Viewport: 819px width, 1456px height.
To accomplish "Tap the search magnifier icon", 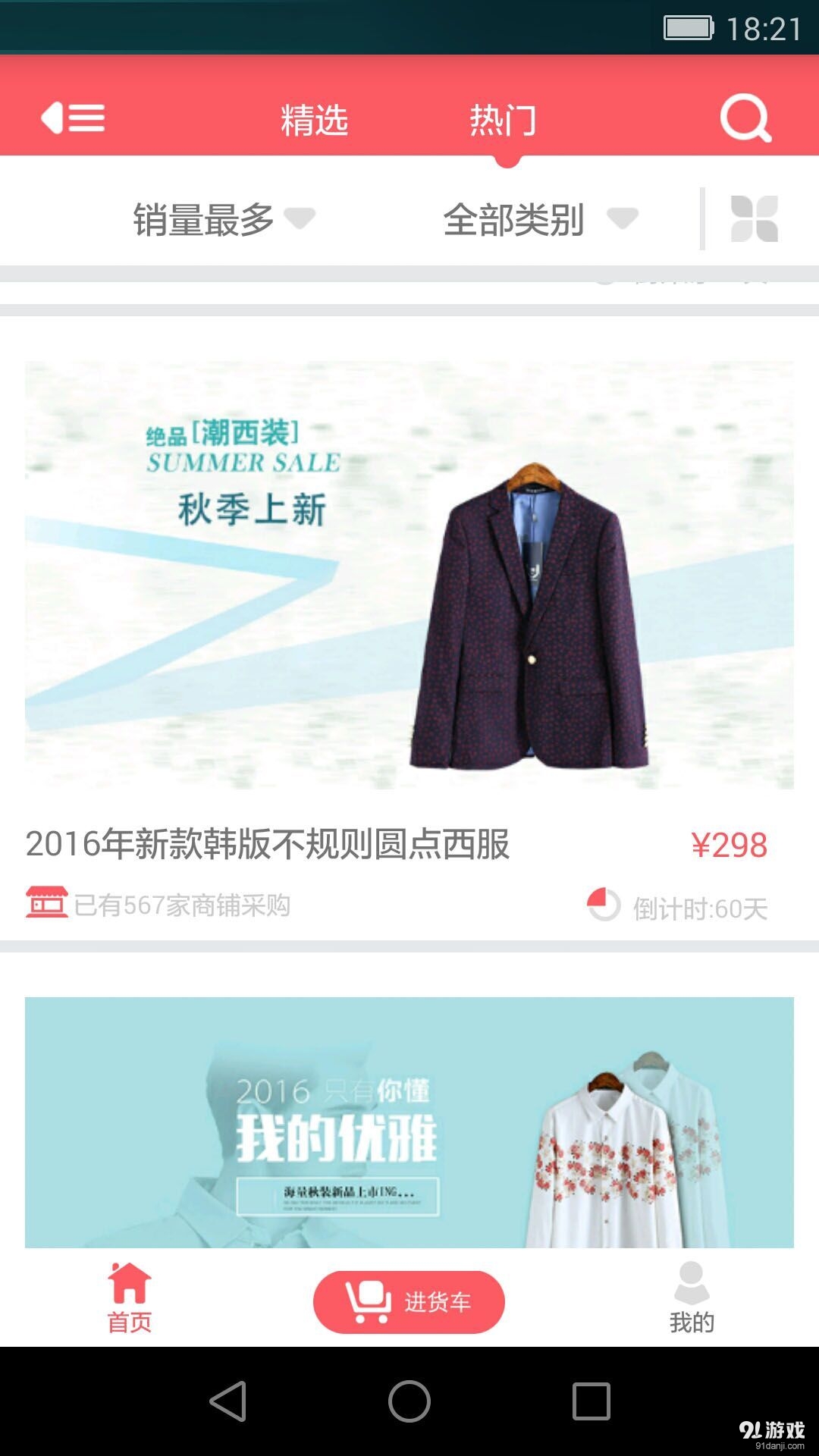I will click(x=746, y=118).
